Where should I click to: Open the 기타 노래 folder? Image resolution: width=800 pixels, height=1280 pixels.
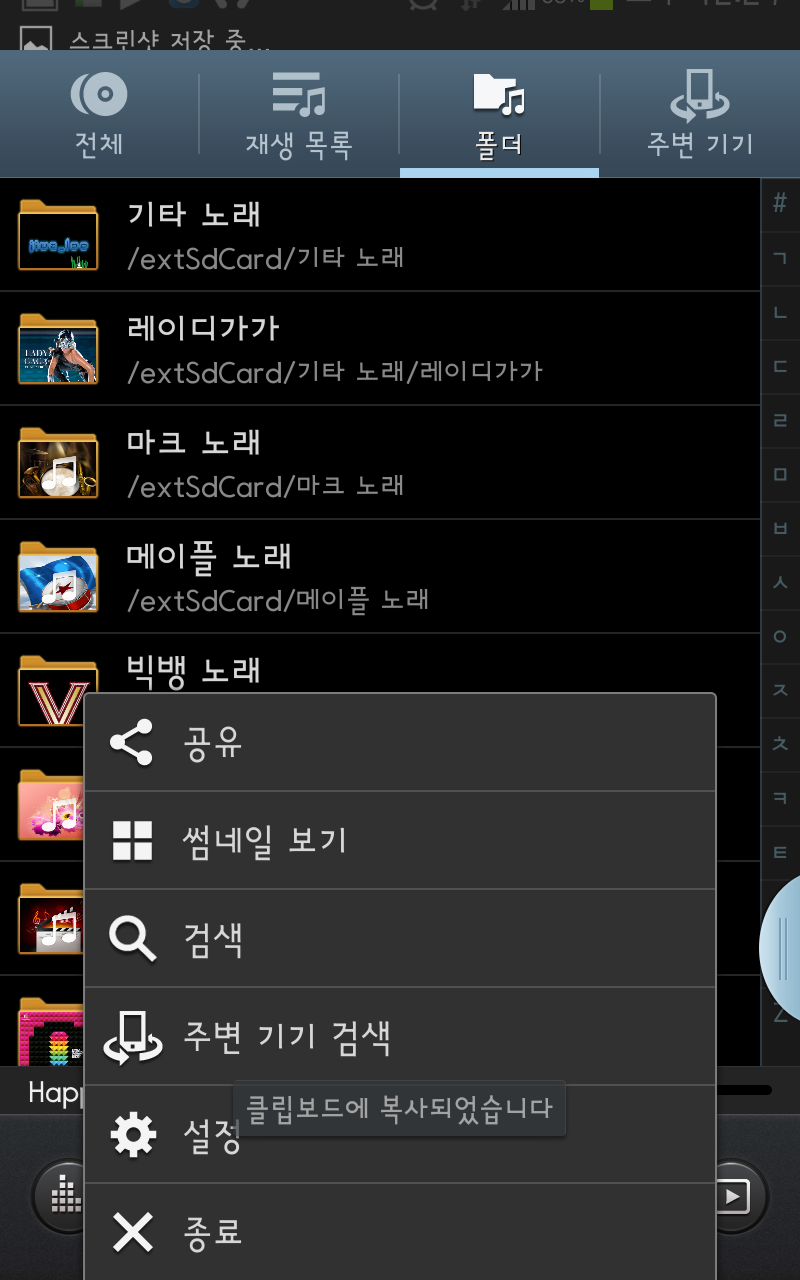(380, 235)
